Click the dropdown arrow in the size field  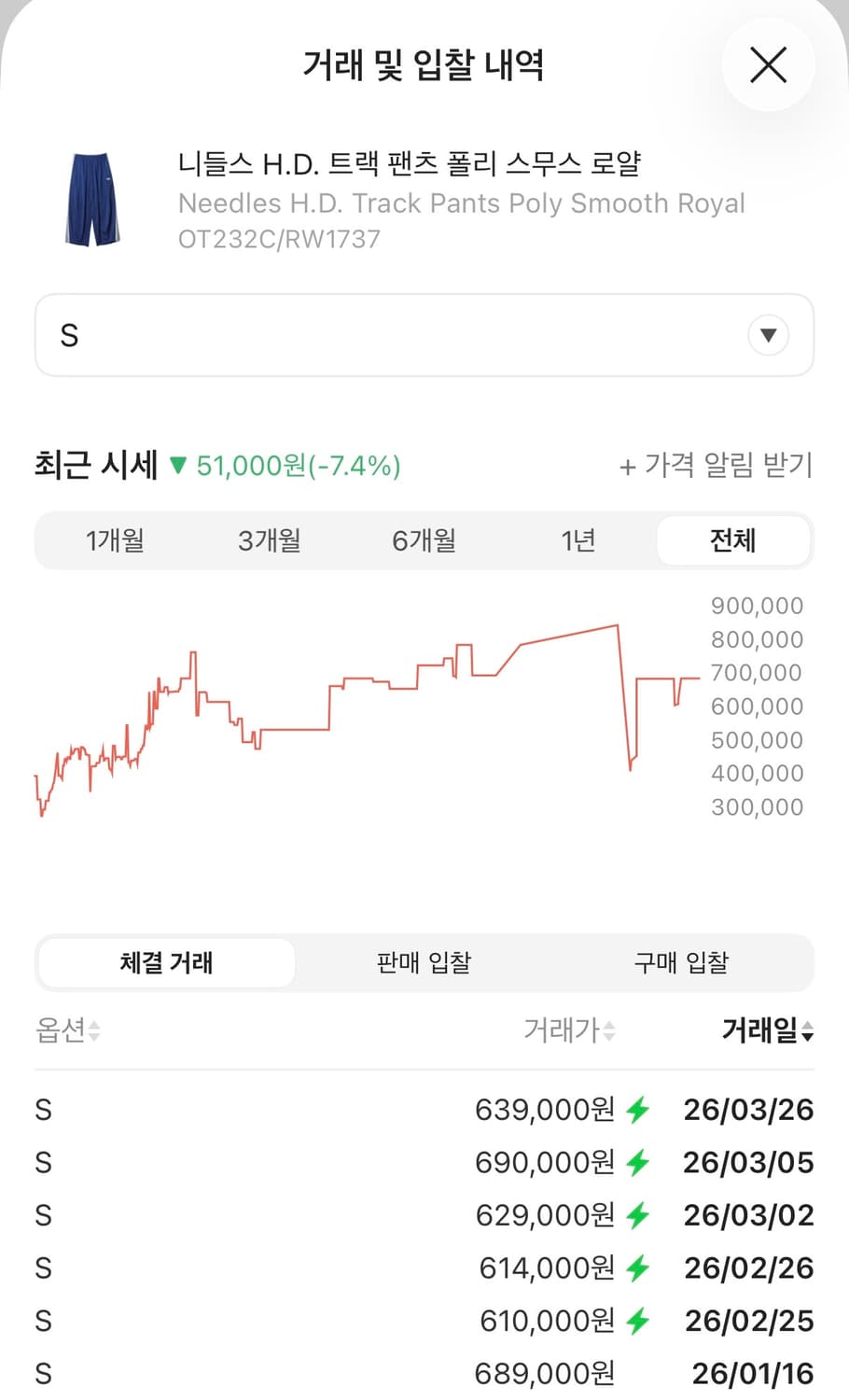tap(767, 335)
